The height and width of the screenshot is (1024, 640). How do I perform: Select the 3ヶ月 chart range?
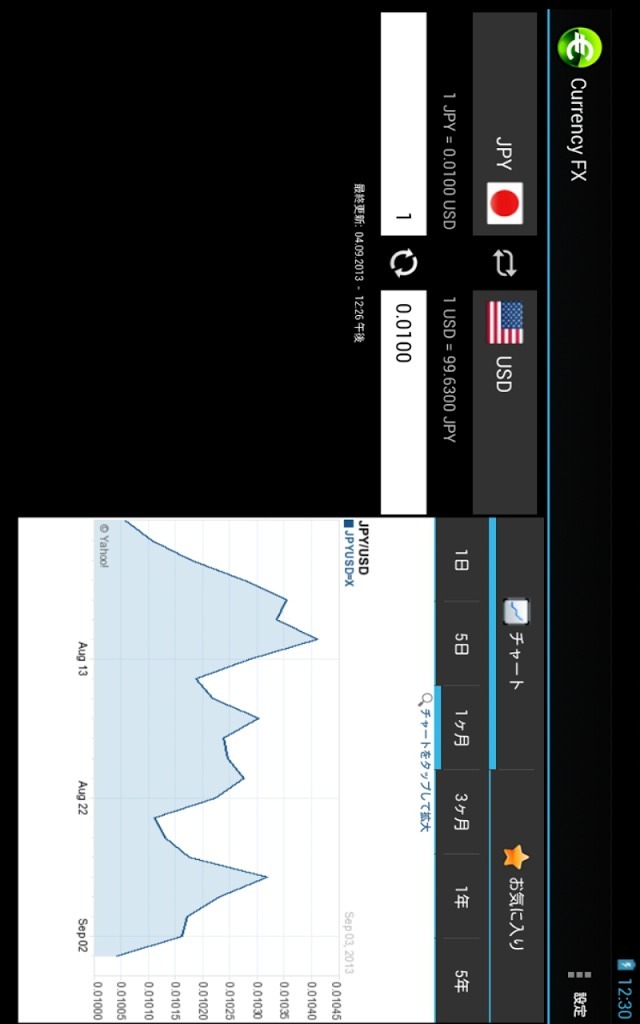pyautogui.click(x=460, y=811)
